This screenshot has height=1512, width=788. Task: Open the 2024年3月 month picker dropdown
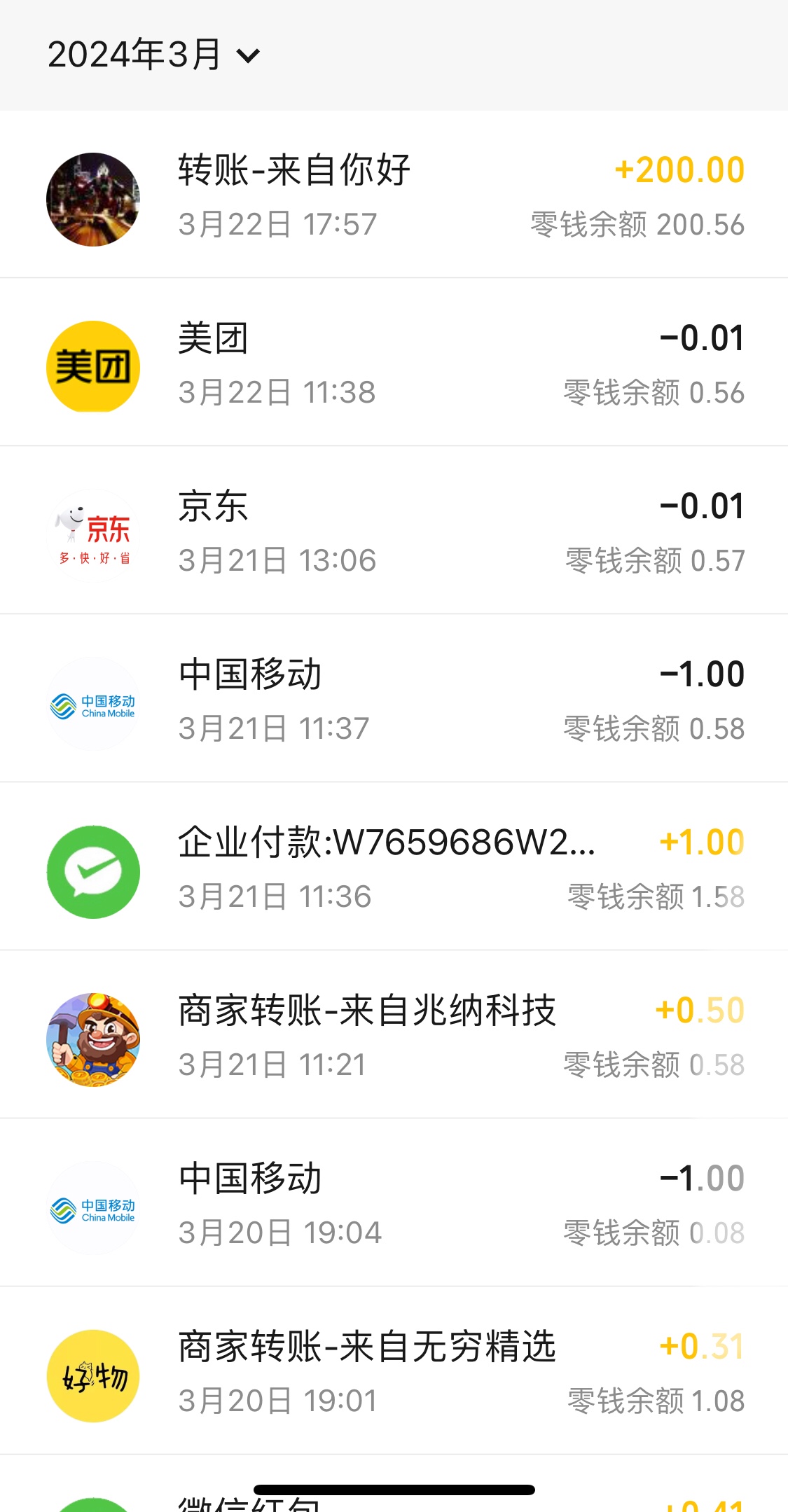(x=154, y=55)
